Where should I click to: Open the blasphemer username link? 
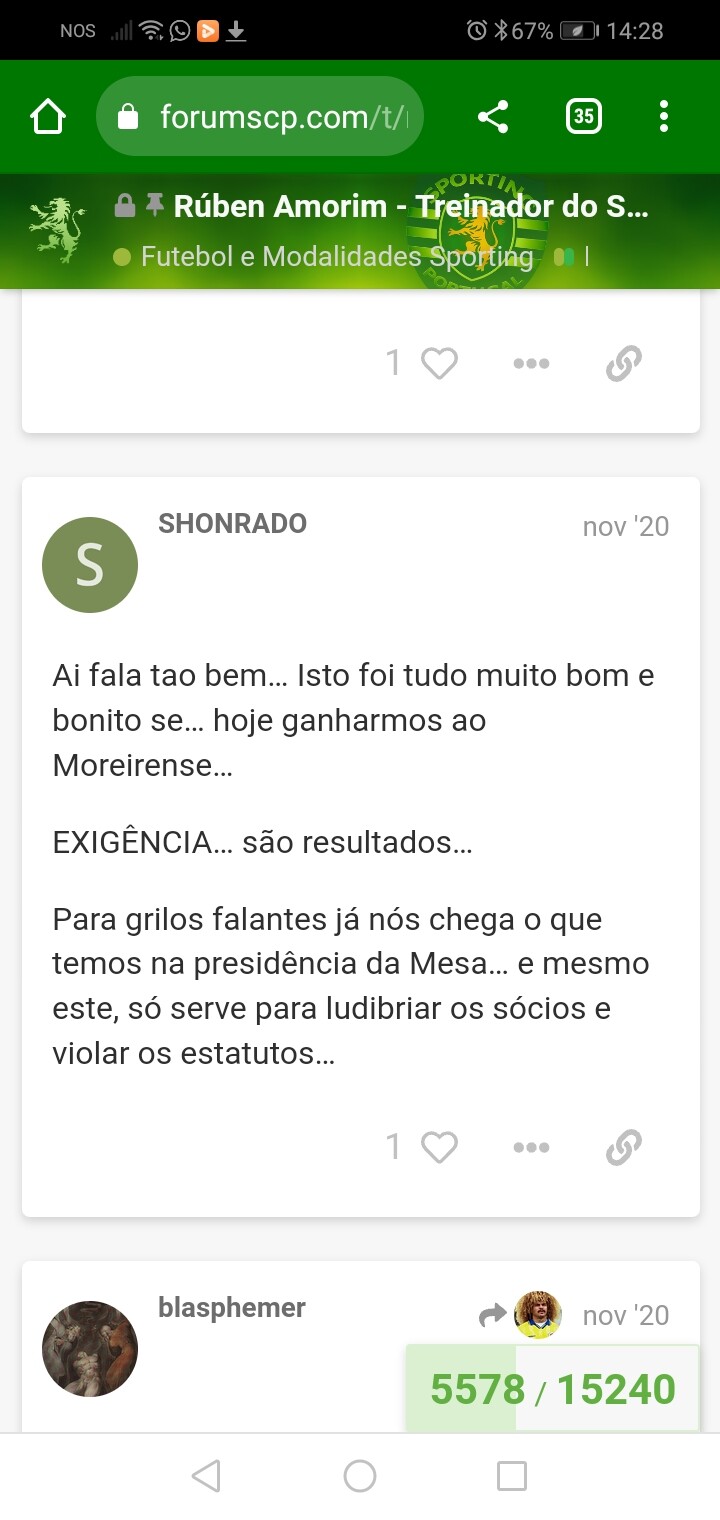(232, 1308)
